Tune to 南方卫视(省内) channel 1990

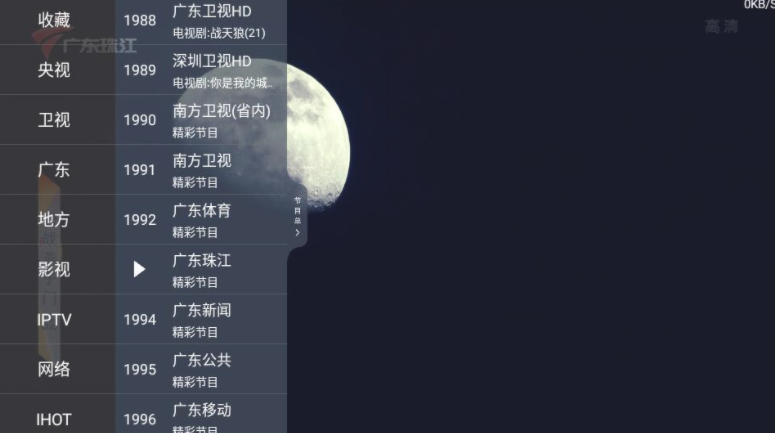(x=201, y=120)
